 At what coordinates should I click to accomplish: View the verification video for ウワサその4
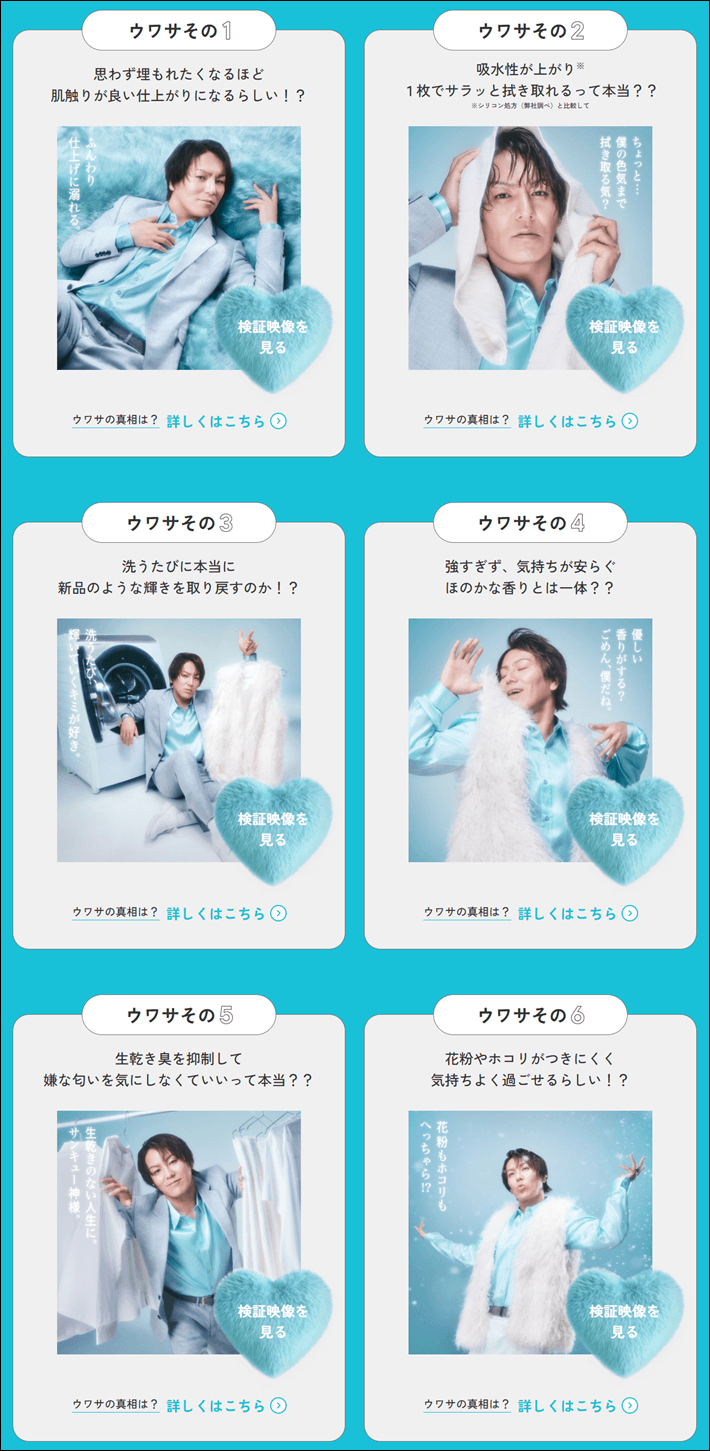624,829
